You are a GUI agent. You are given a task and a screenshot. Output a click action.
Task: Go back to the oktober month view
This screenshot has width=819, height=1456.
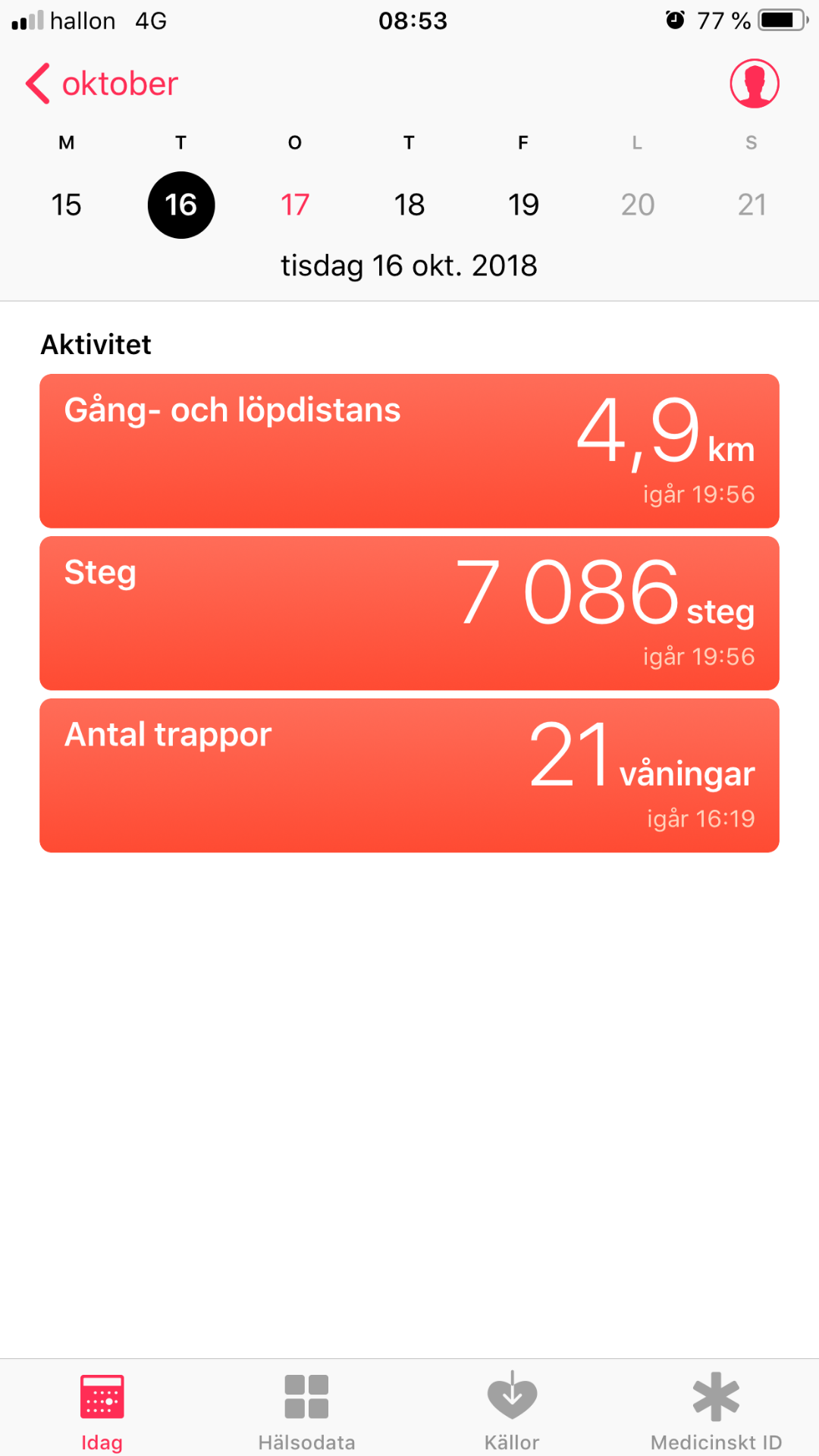pos(102,83)
